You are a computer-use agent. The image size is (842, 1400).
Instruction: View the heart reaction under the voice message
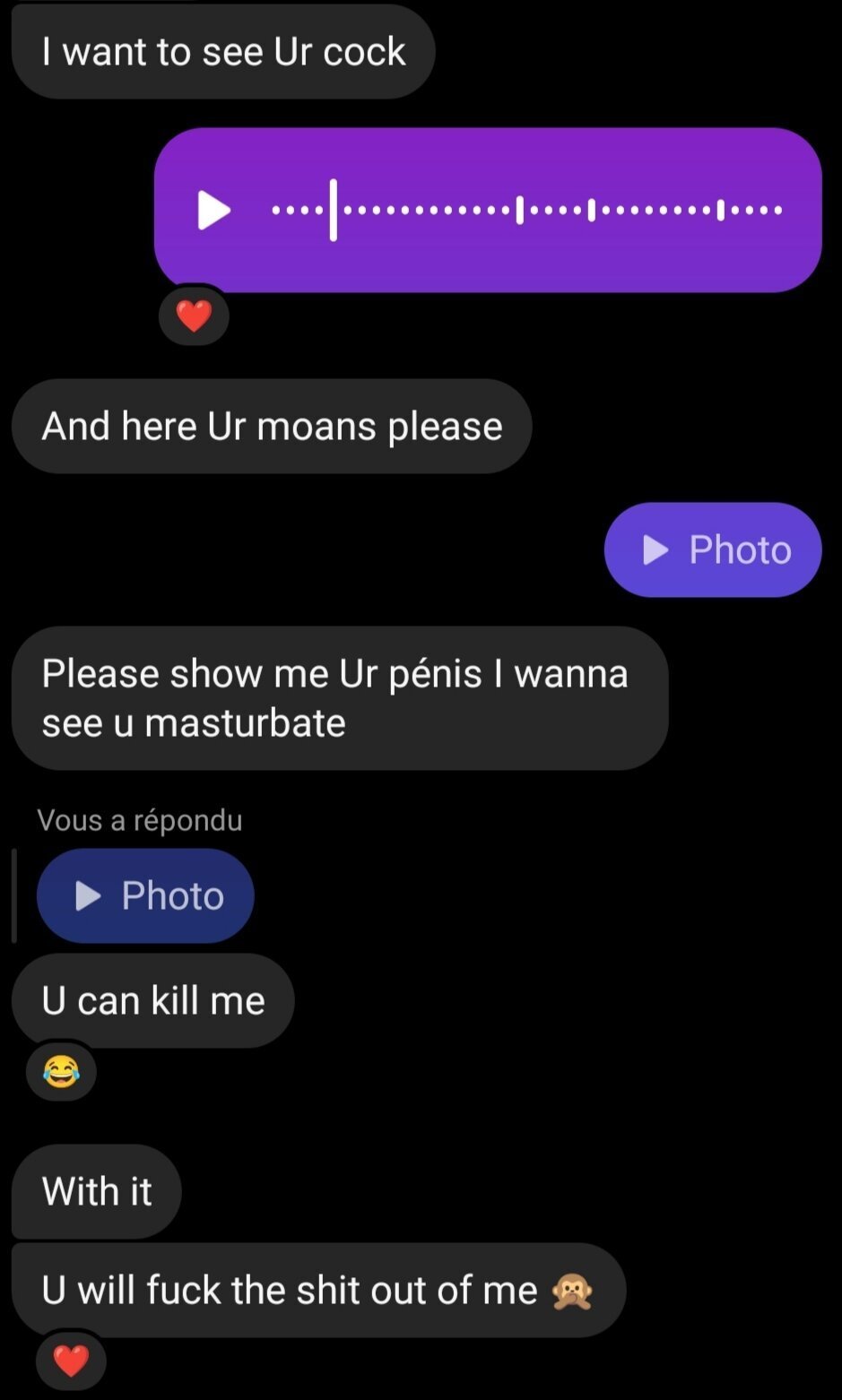(194, 316)
